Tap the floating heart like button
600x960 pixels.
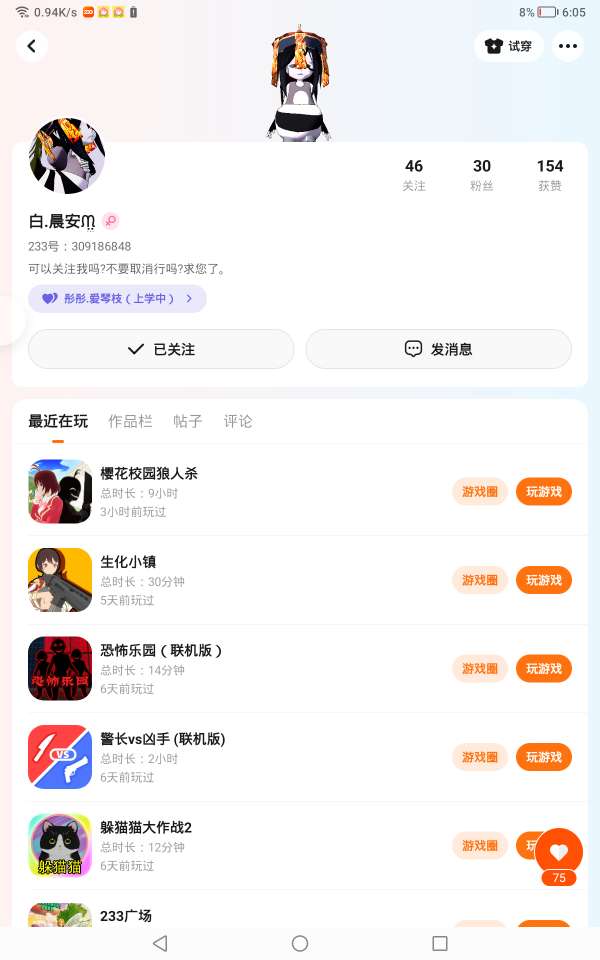(x=559, y=852)
